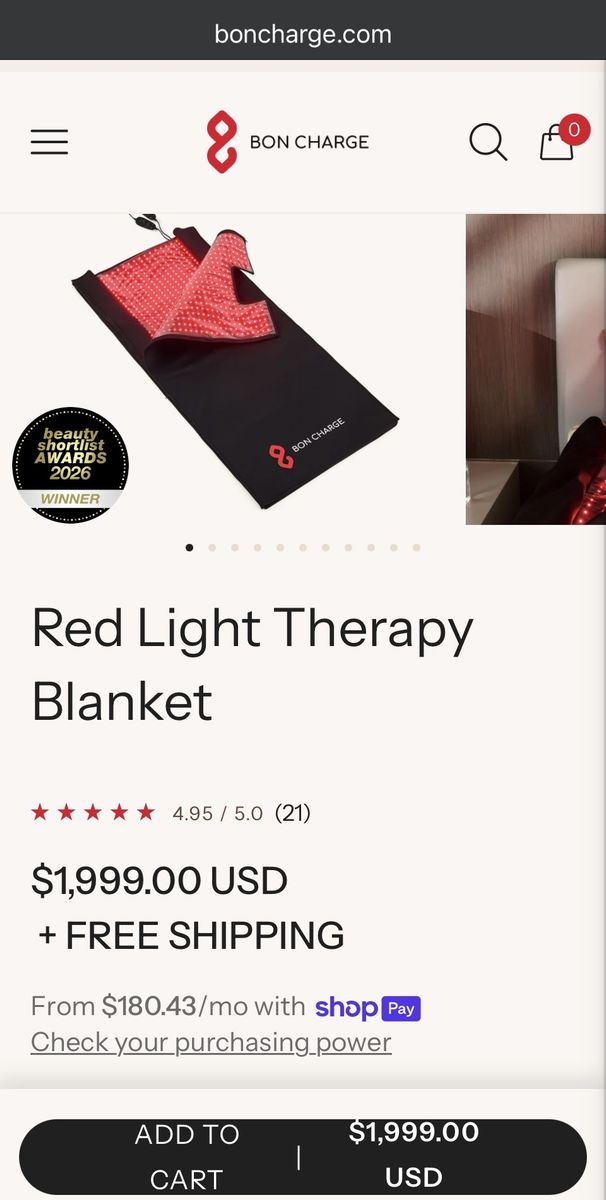Add the blanket to cart
This screenshot has height=1200, width=606.
point(188,1156)
